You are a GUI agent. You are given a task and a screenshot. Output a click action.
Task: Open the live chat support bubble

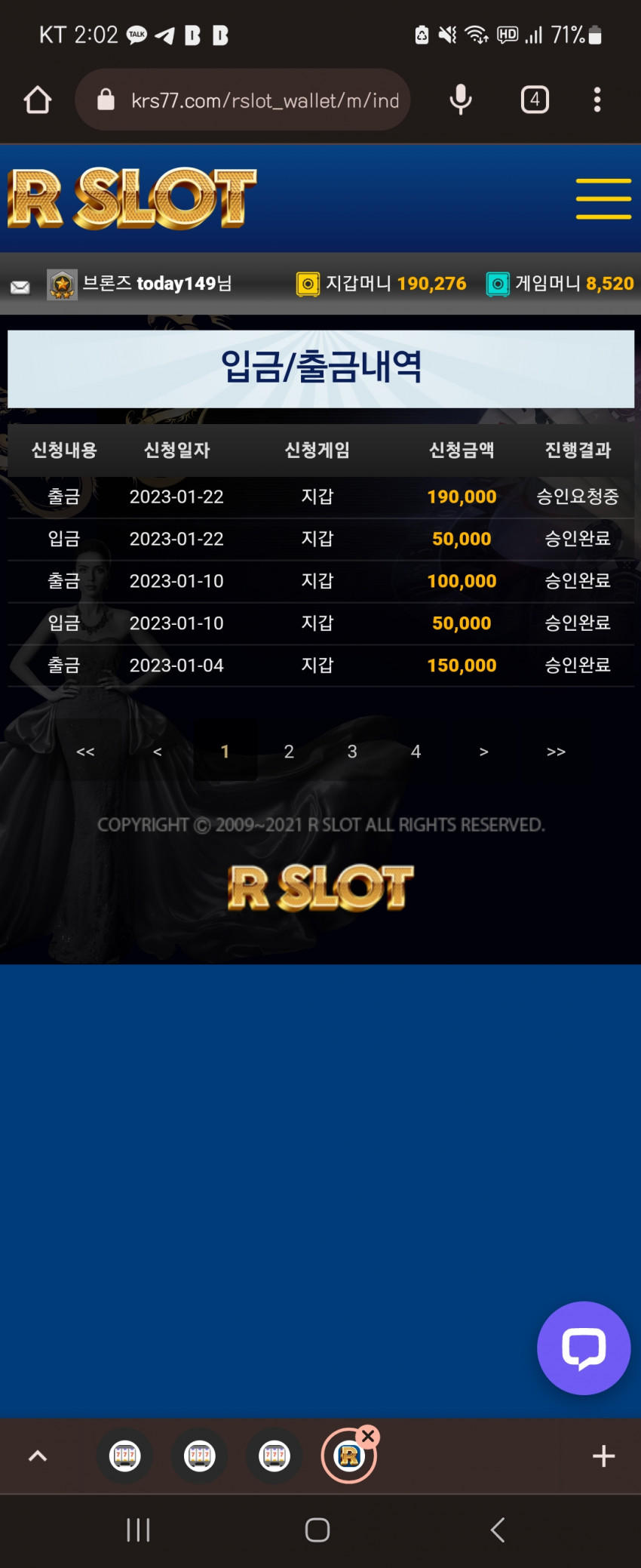click(583, 1348)
